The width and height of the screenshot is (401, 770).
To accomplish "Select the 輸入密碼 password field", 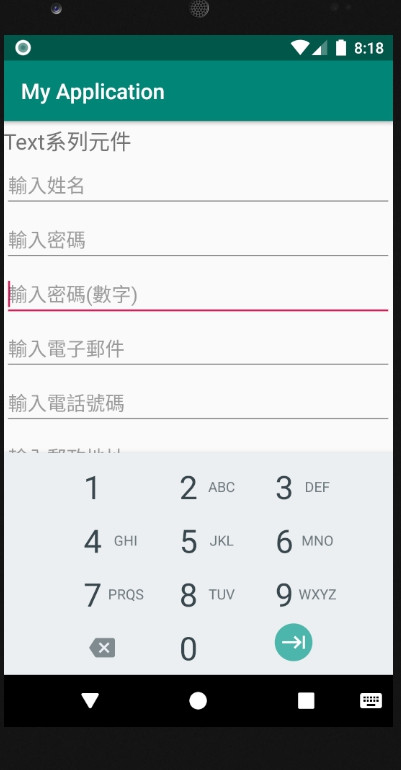I will click(198, 241).
